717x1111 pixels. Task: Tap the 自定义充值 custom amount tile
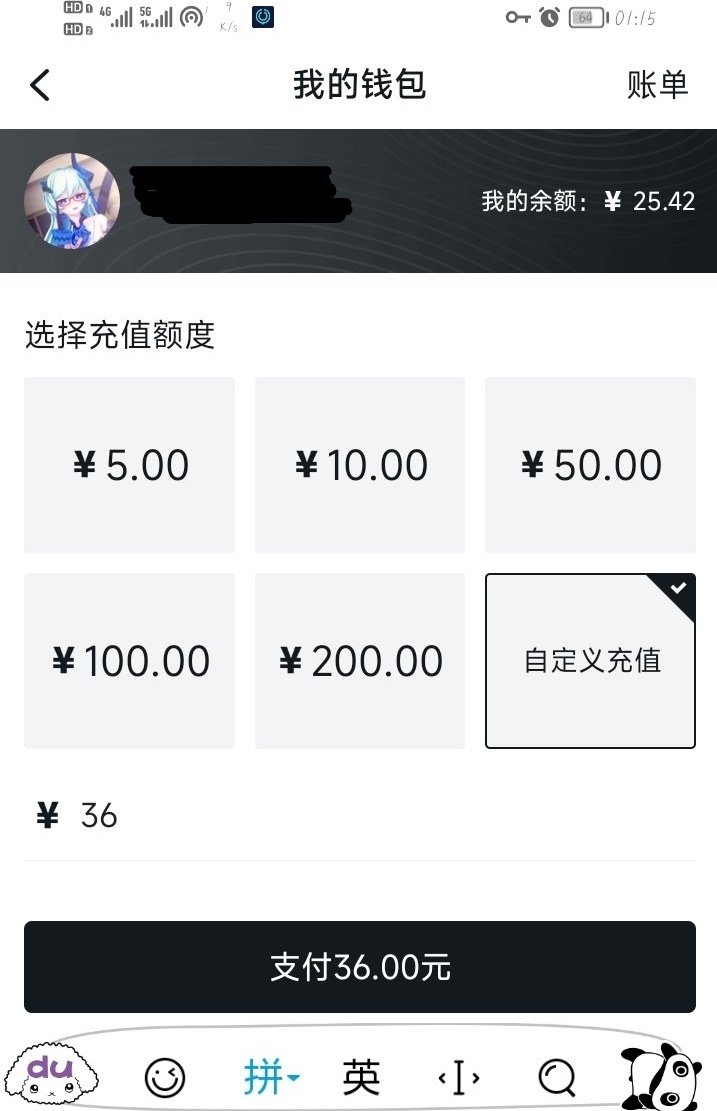point(590,661)
